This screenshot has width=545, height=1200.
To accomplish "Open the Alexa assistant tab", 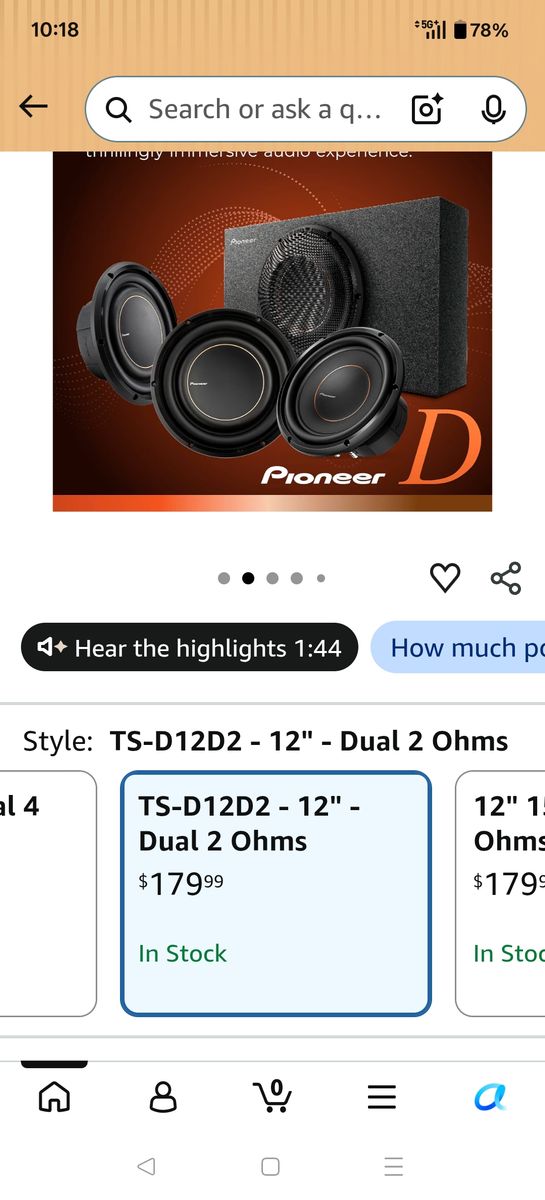I will click(490, 1097).
